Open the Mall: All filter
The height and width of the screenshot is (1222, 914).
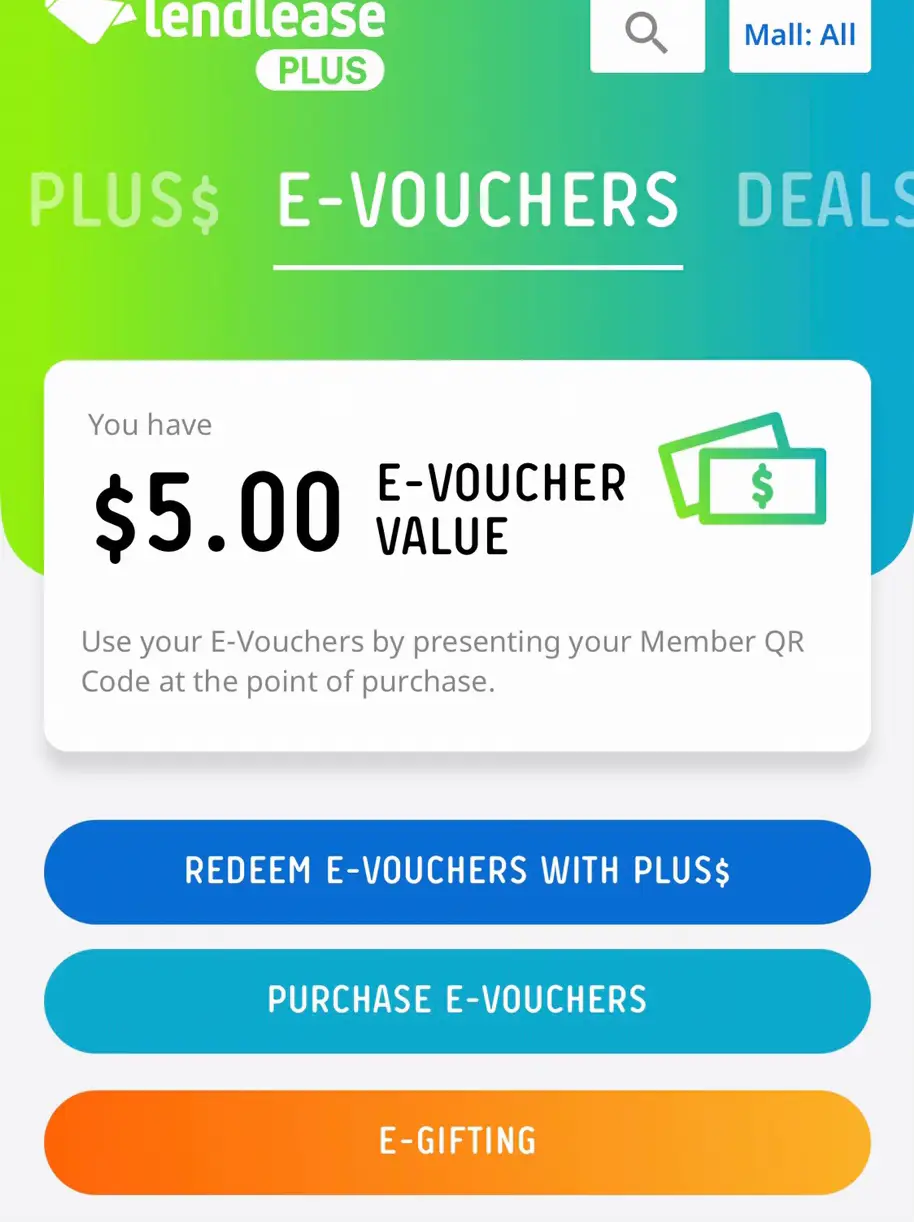tap(799, 35)
